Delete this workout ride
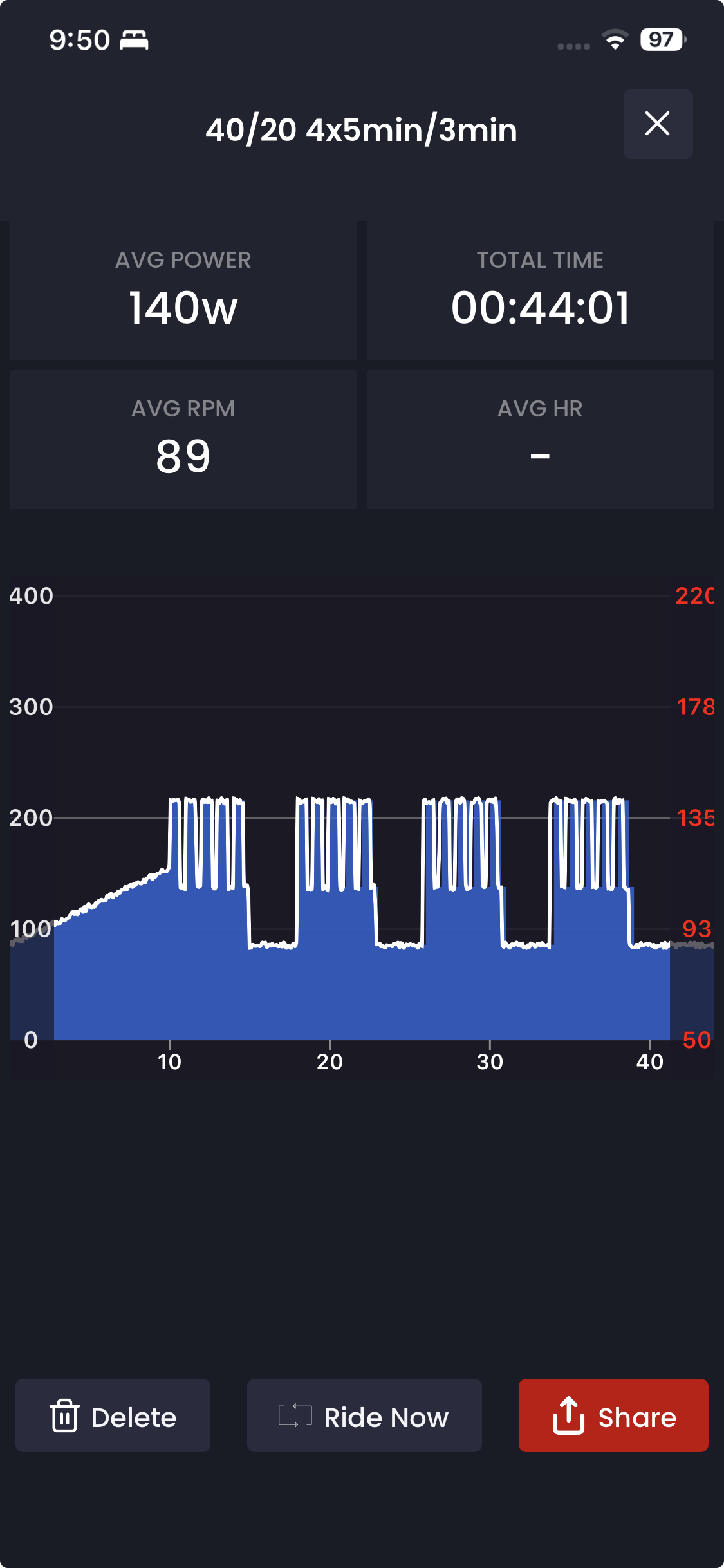Image resolution: width=724 pixels, height=1568 pixels. click(113, 1415)
